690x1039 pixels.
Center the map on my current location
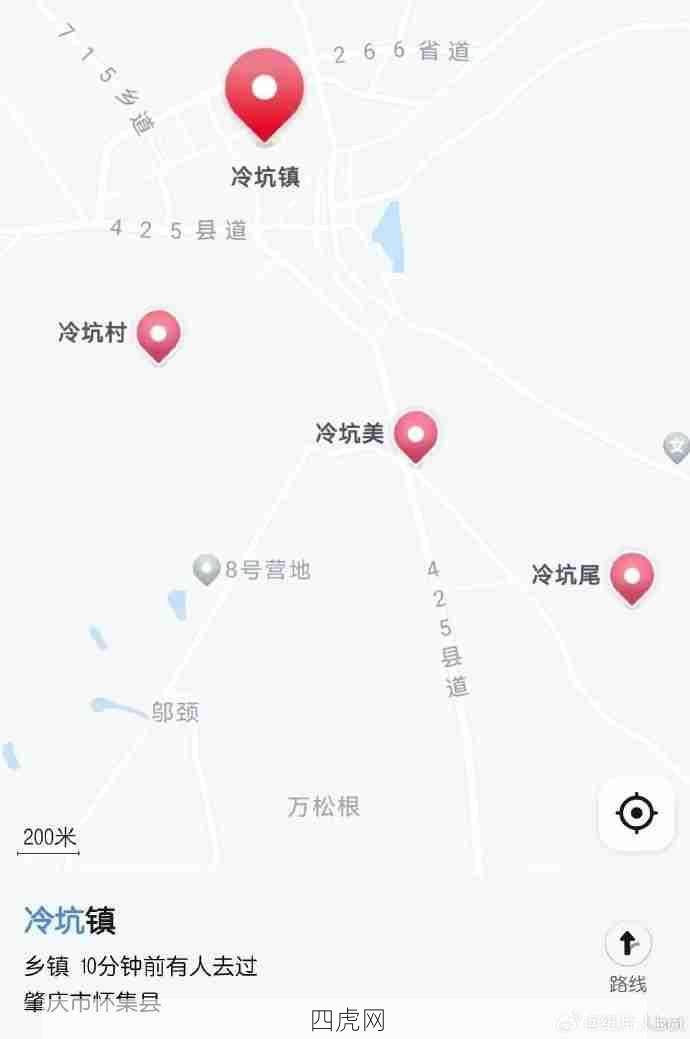tap(636, 813)
